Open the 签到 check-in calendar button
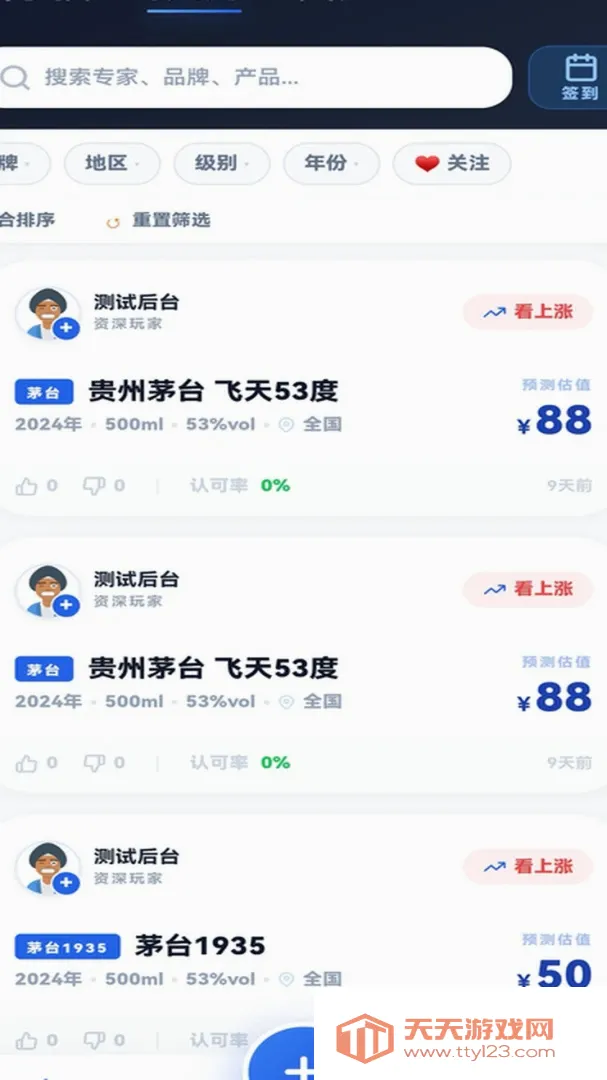 tap(570, 77)
